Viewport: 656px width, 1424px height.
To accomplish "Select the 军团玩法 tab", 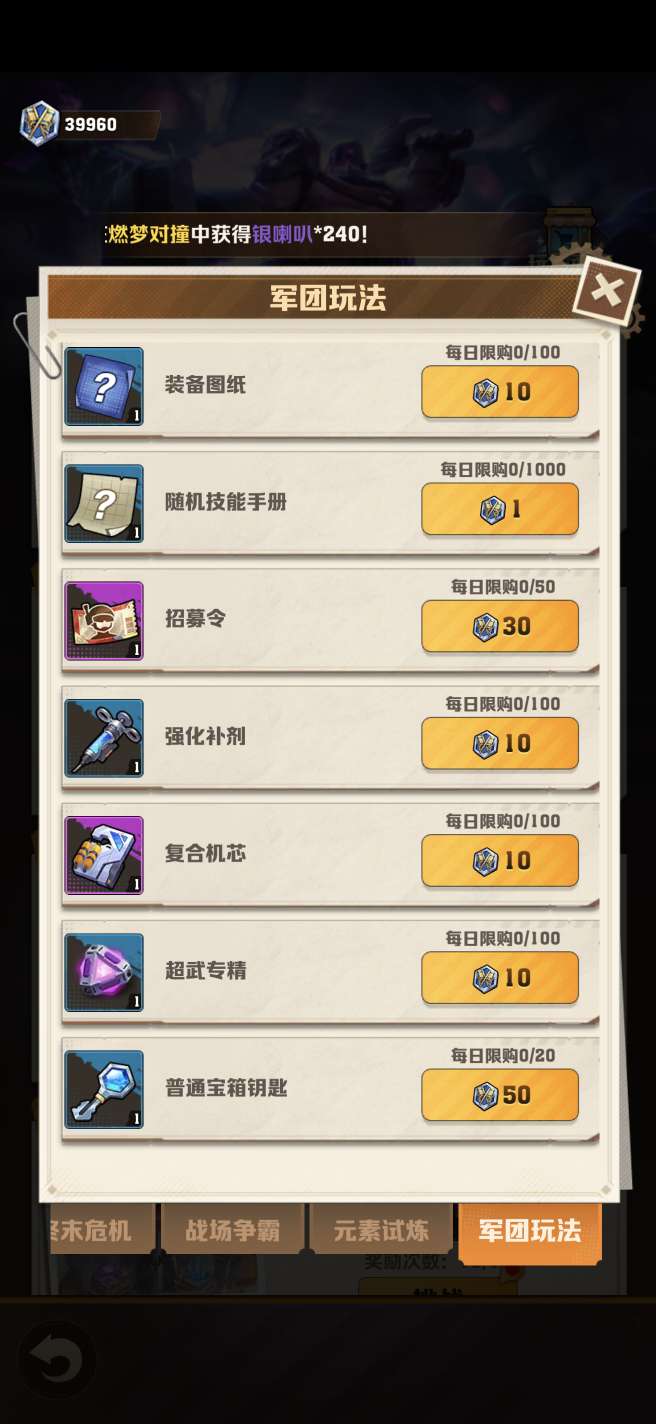I will 530,1232.
